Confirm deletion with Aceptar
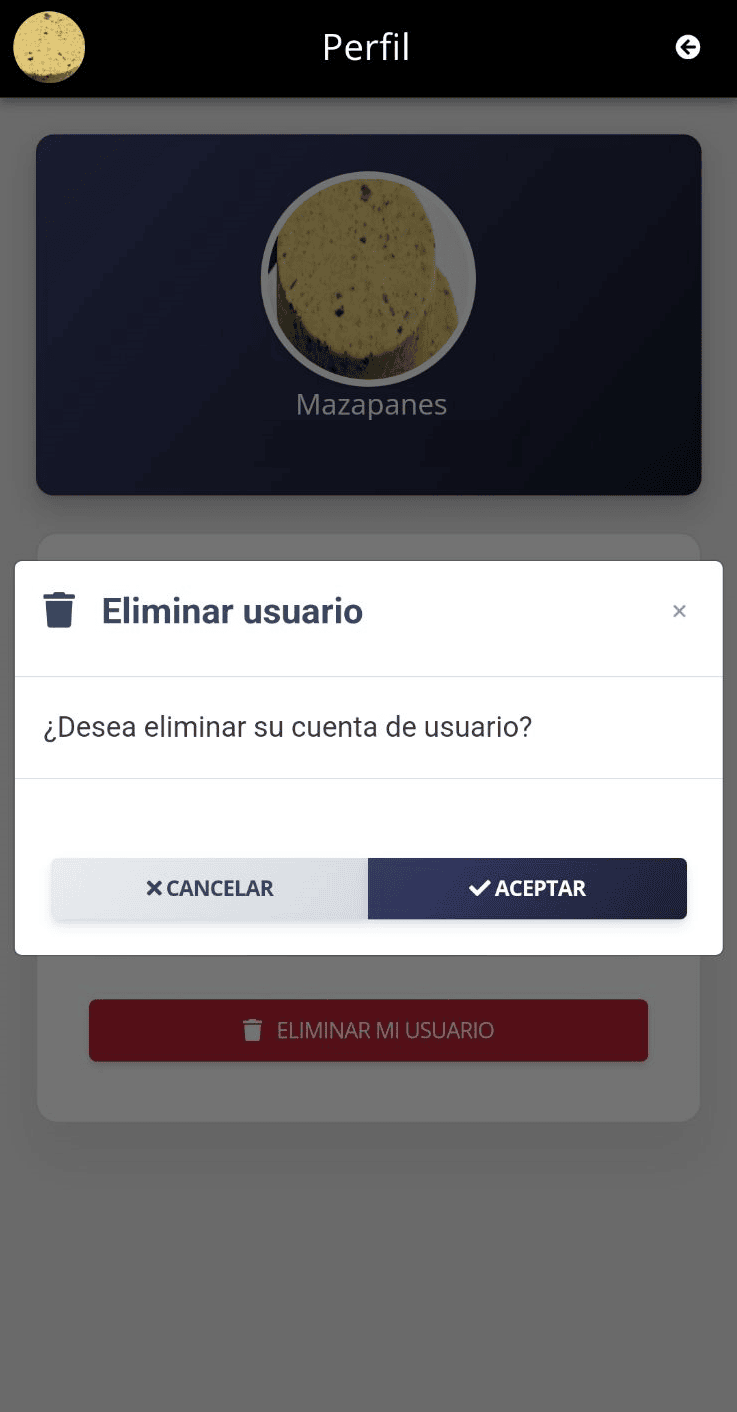 (527, 888)
